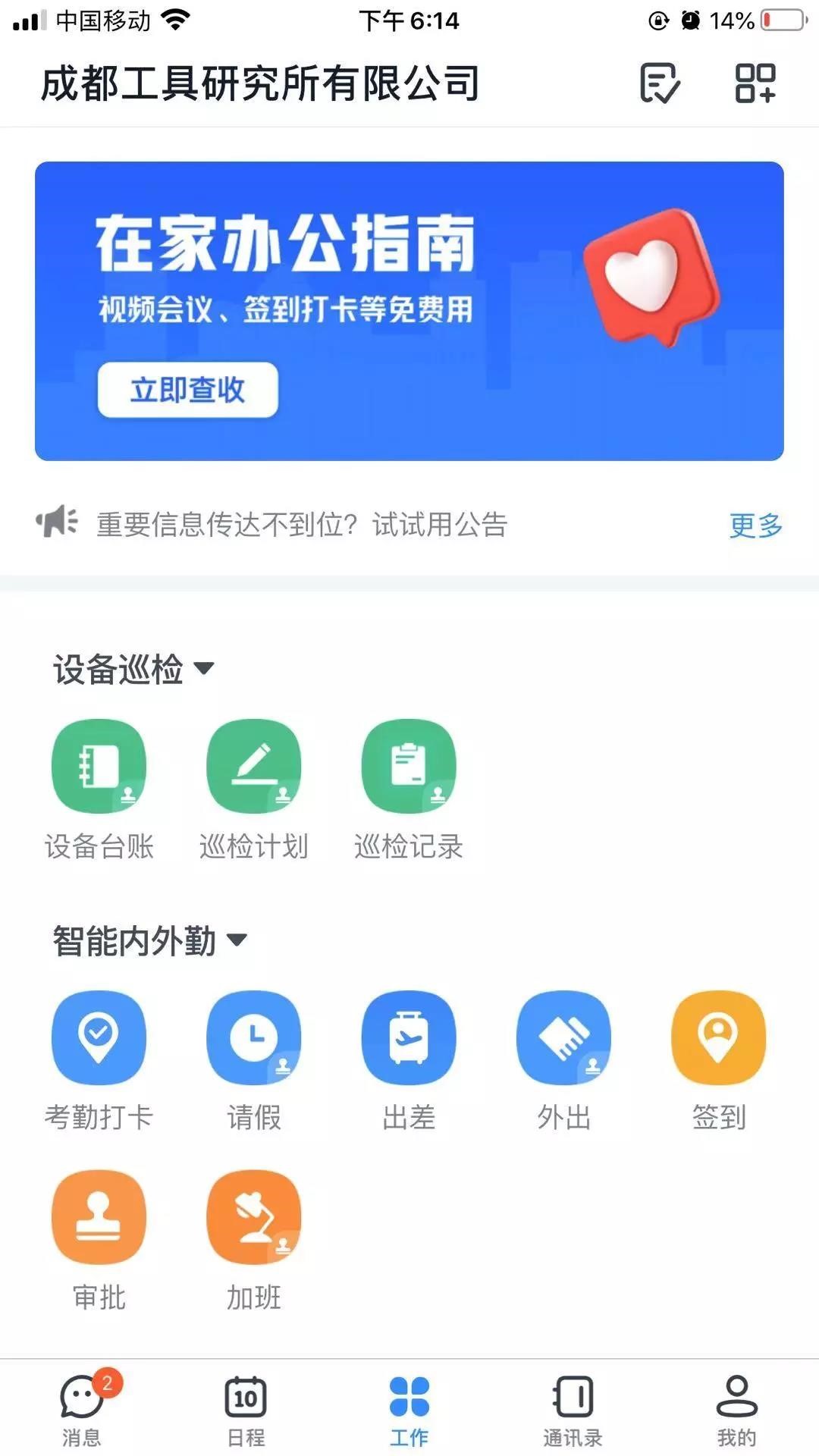The width and height of the screenshot is (819, 1456).
Task: Open 外出 app
Action: tap(563, 1037)
